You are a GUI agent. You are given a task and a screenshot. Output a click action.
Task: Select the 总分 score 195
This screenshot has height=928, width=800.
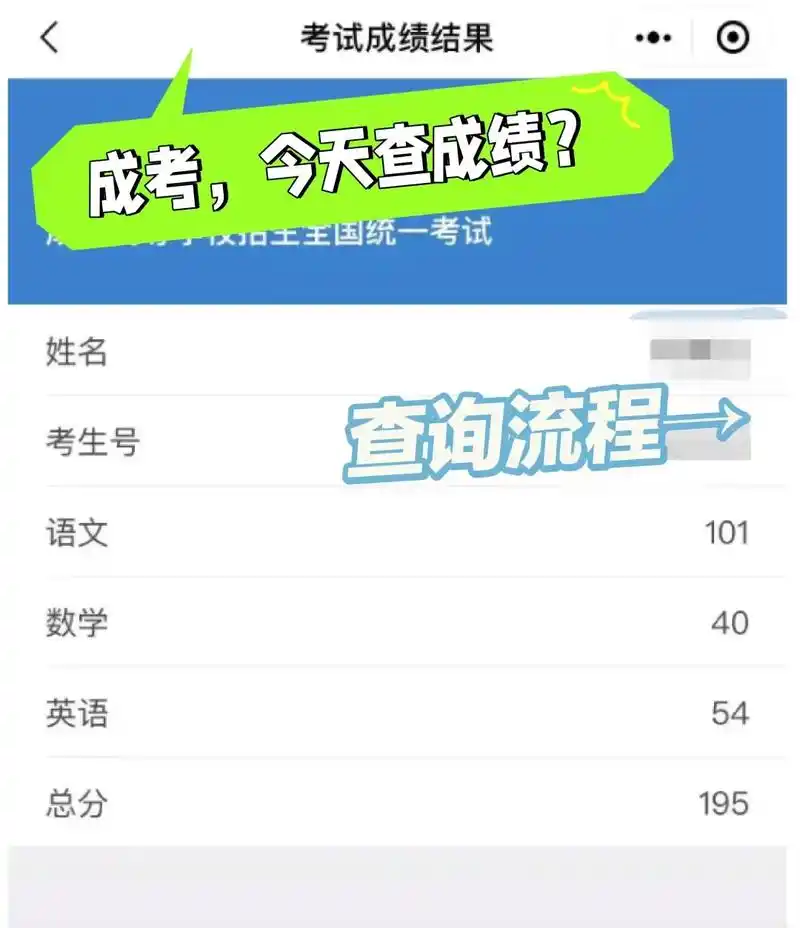[722, 800]
